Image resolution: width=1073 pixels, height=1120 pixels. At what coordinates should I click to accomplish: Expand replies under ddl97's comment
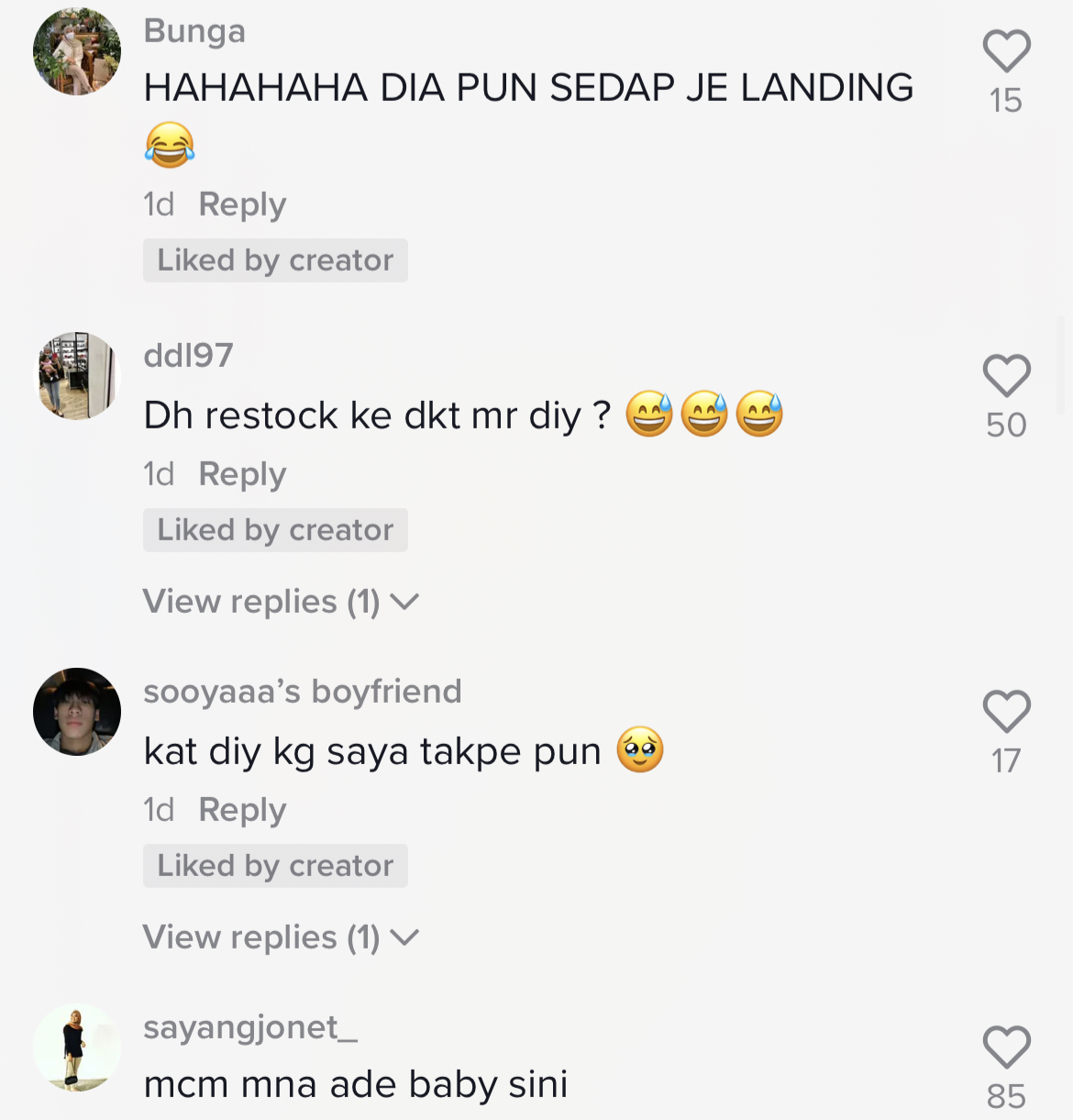pos(280,602)
